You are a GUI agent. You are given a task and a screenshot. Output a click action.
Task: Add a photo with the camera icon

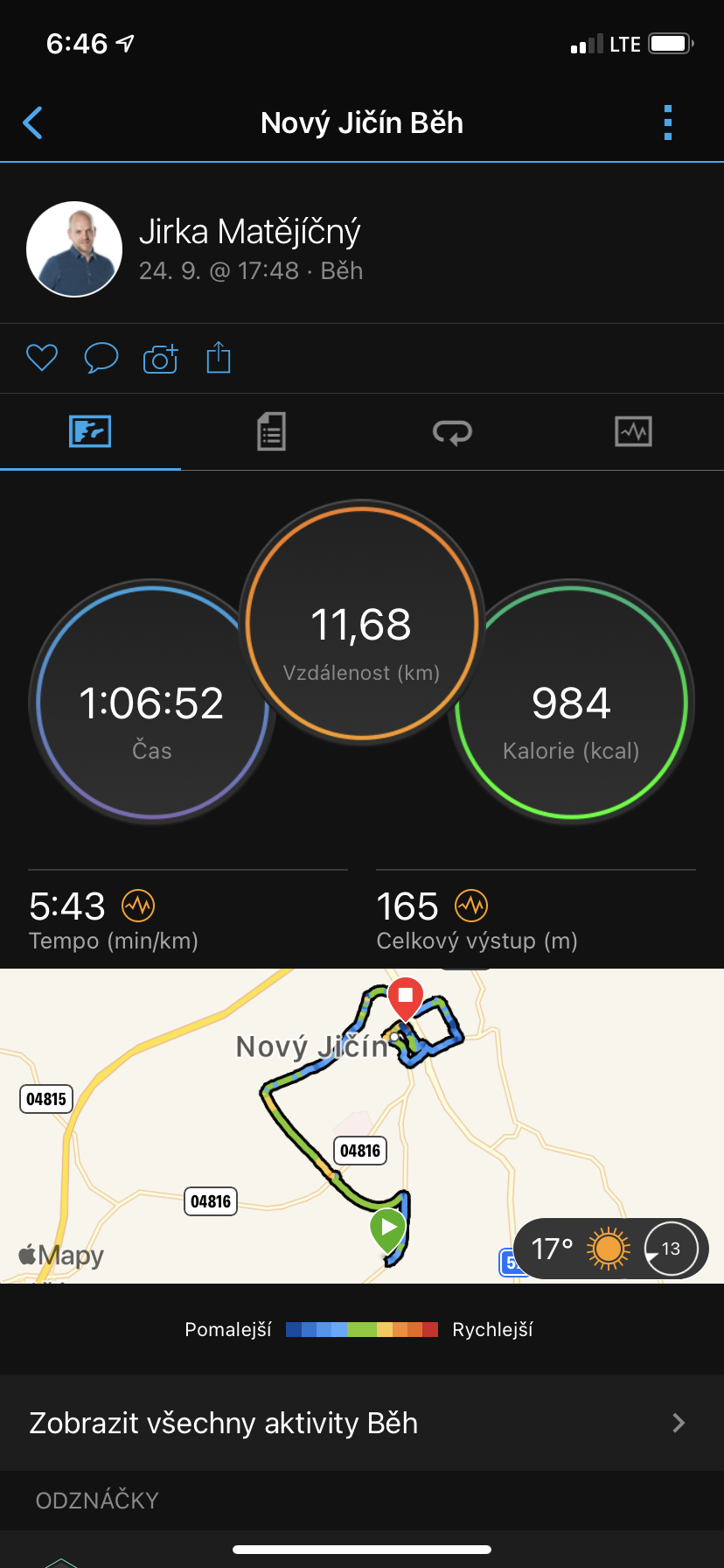[160, 358]
